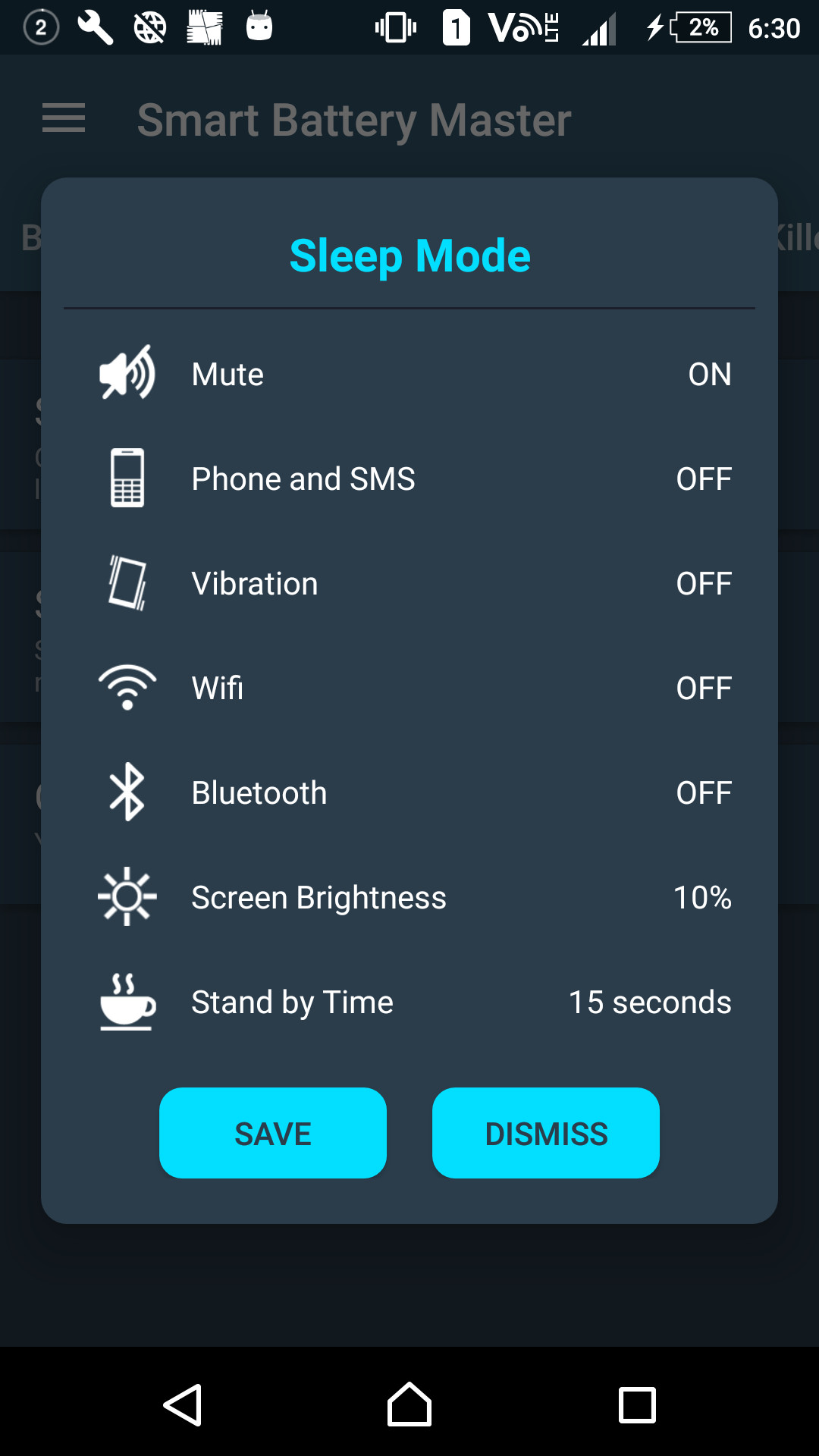Change Stand by Time duration
Viewport: 819px width, 1456px height.
point(650,1003)
